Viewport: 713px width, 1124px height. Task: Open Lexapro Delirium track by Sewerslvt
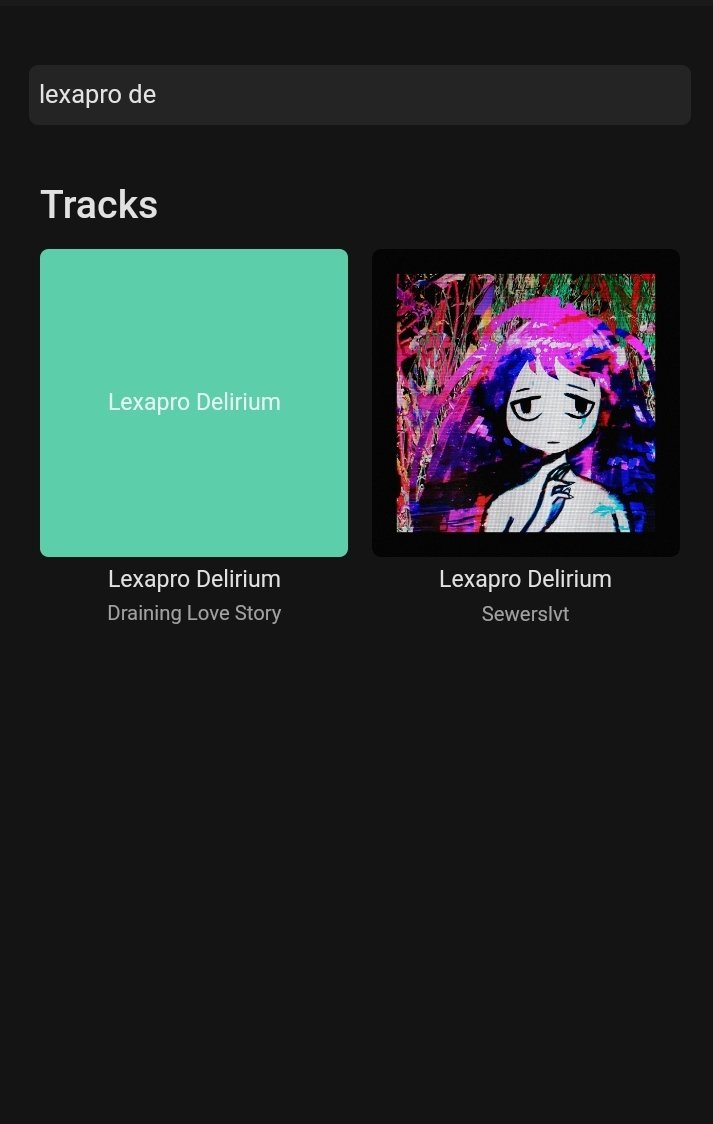tap(525, 403)
